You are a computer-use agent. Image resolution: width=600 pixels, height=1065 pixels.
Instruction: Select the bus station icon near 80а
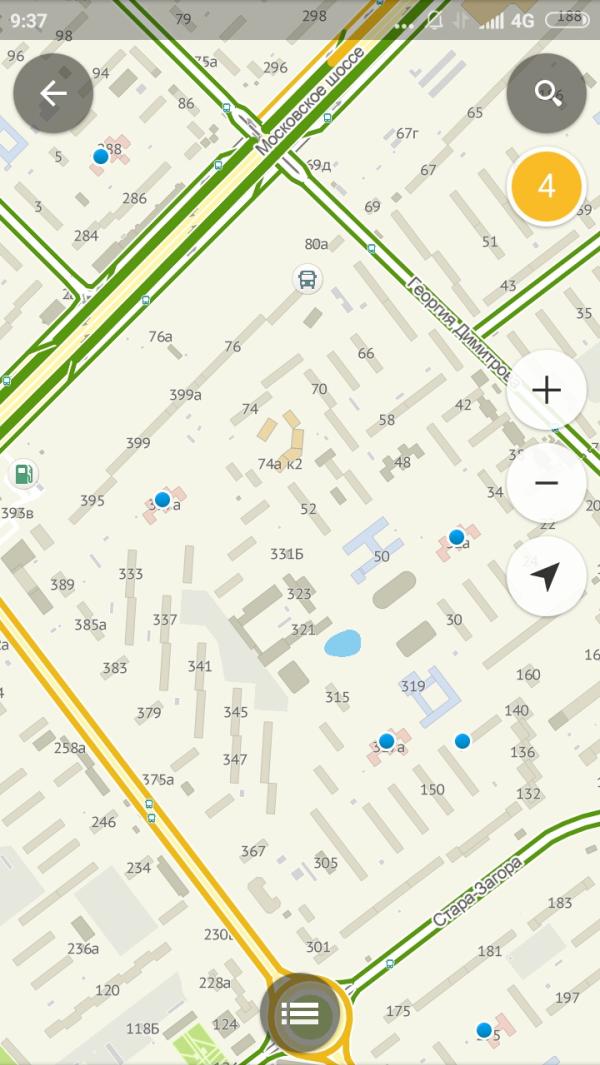[307, 278]
